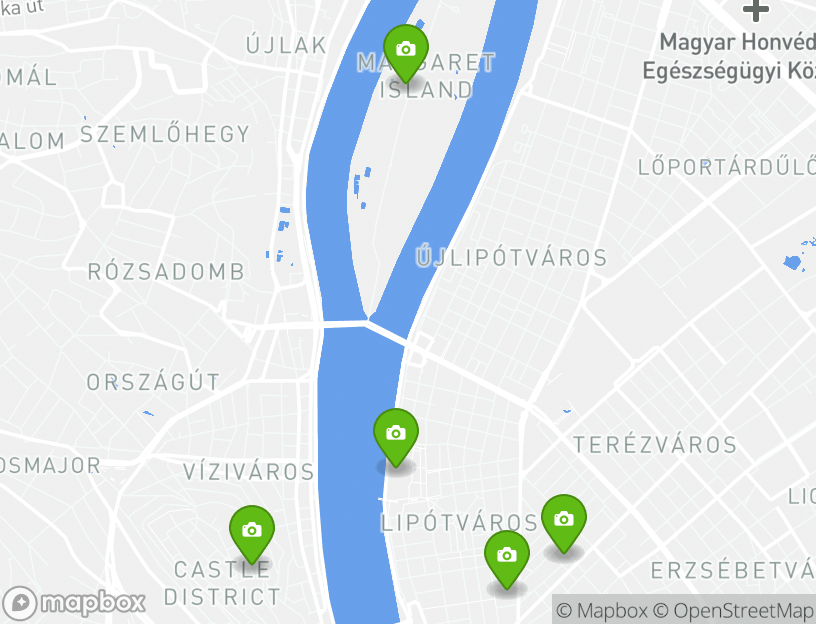816x624 pixels.
Task: Select the camera pin by the river near Lipótváros
Action: [x=396, y=434]
